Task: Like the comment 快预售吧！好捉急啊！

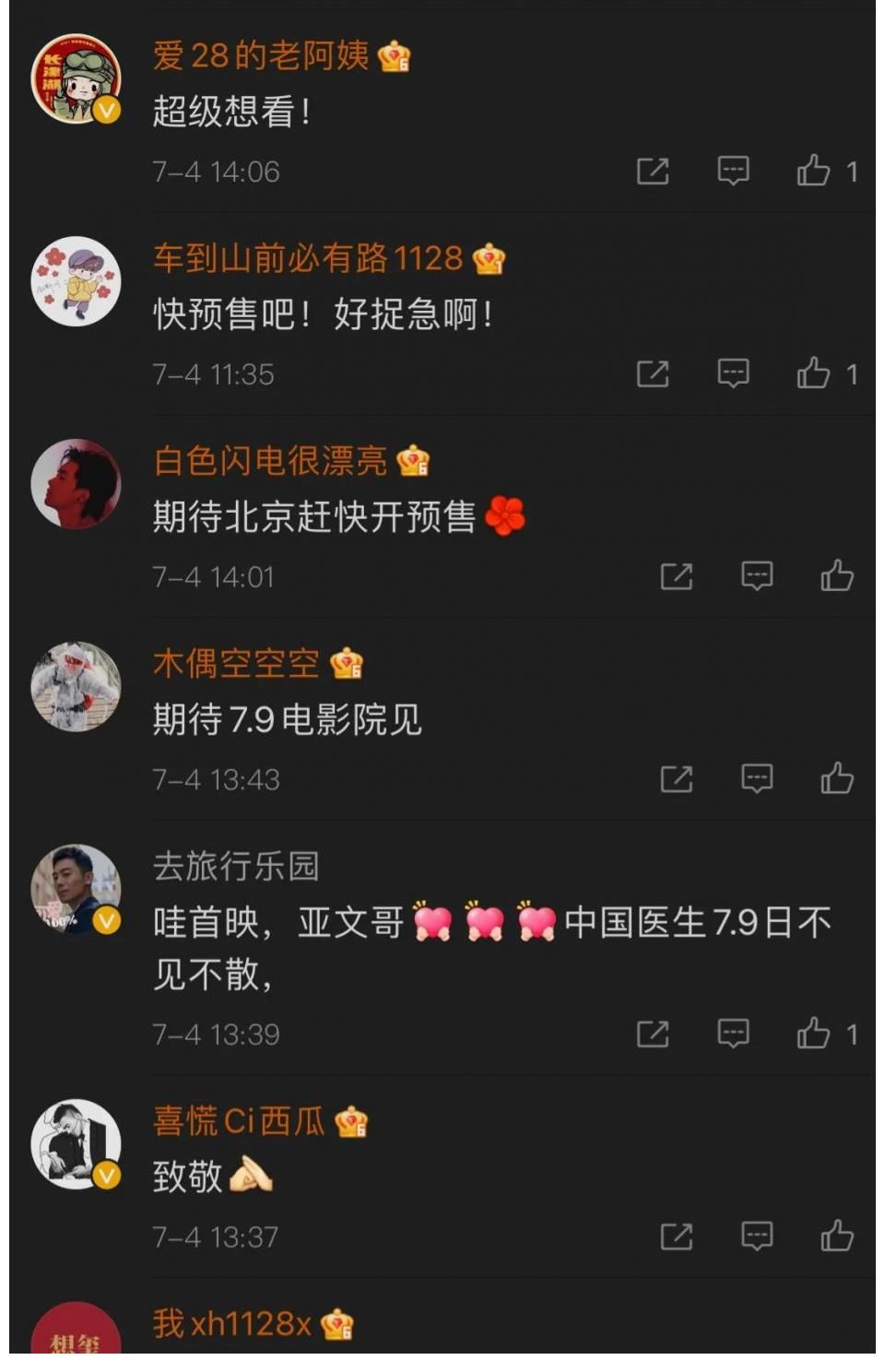Action: [x=814, y=373]
